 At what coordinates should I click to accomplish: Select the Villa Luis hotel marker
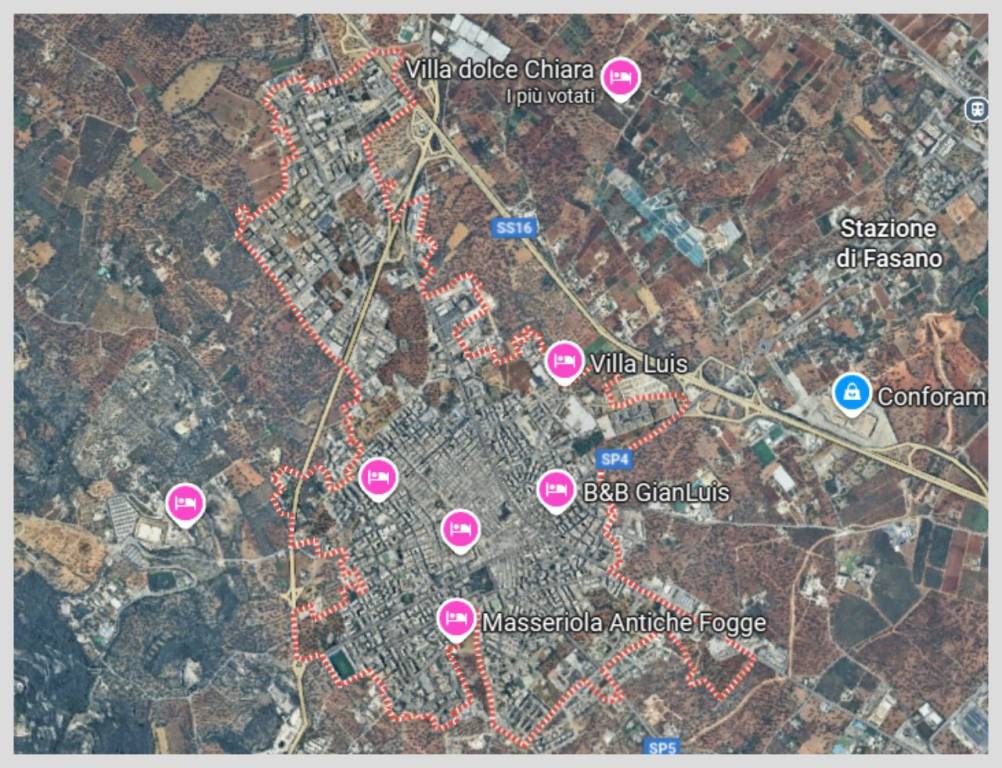[565, 360]
